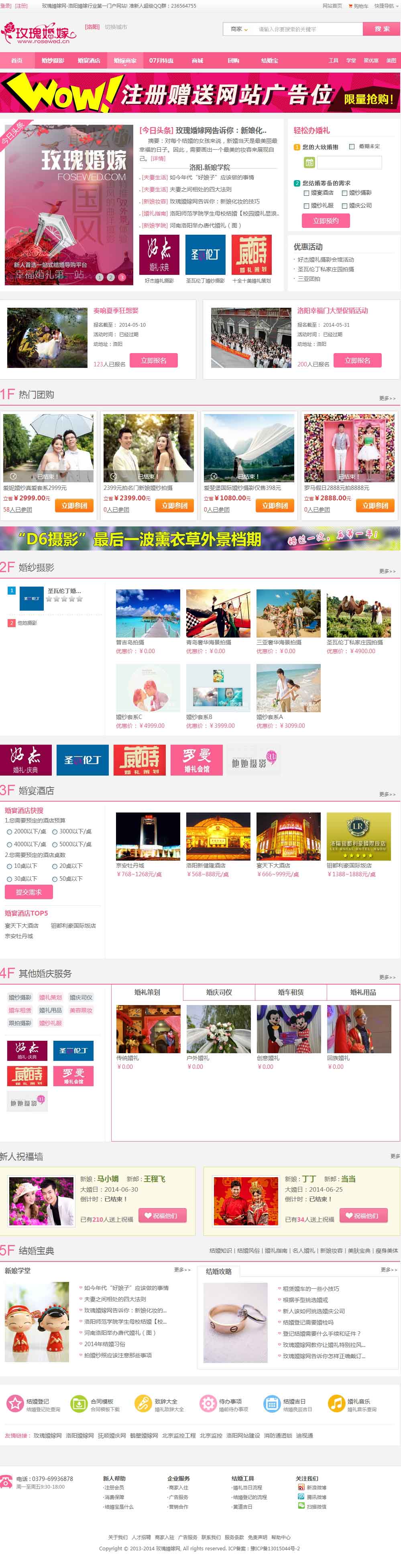The height and width of the screenshot is (1568, 401).
Task: Check the 婚纱摄影 wedding need option
Action: [344, 193]
